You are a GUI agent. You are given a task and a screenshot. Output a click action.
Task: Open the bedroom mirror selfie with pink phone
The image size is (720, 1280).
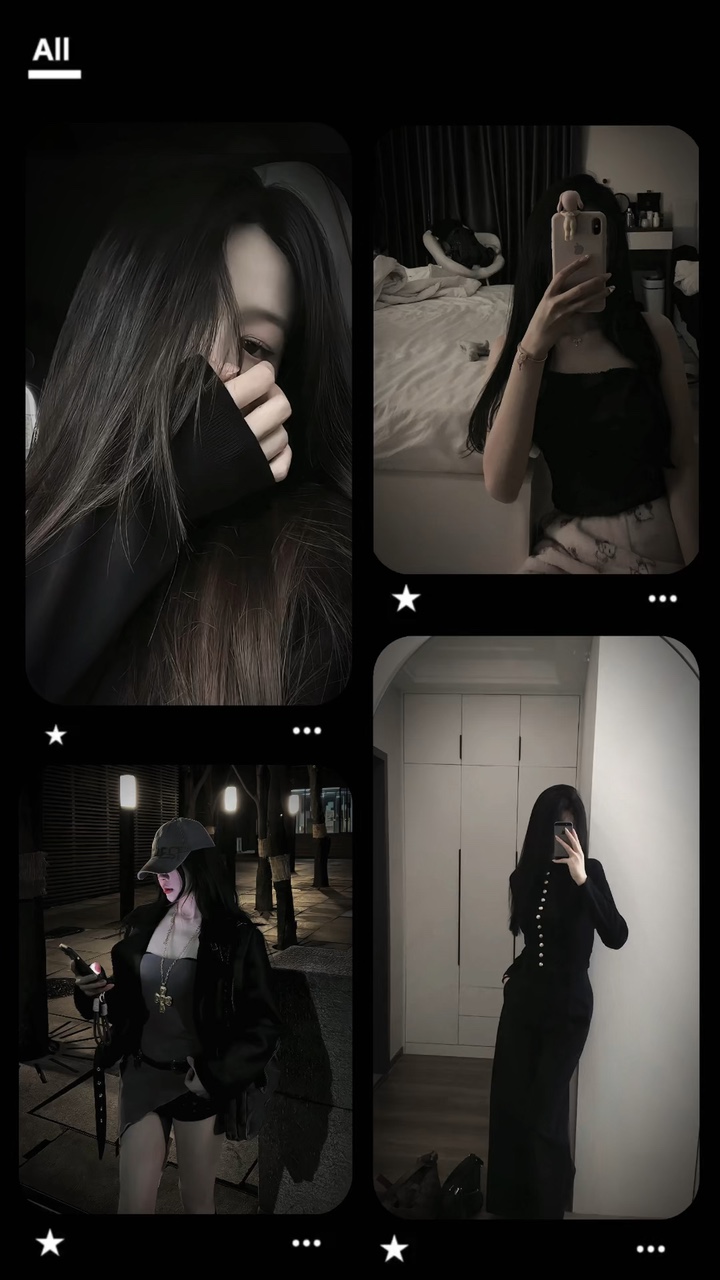click(x=536, y=349)
